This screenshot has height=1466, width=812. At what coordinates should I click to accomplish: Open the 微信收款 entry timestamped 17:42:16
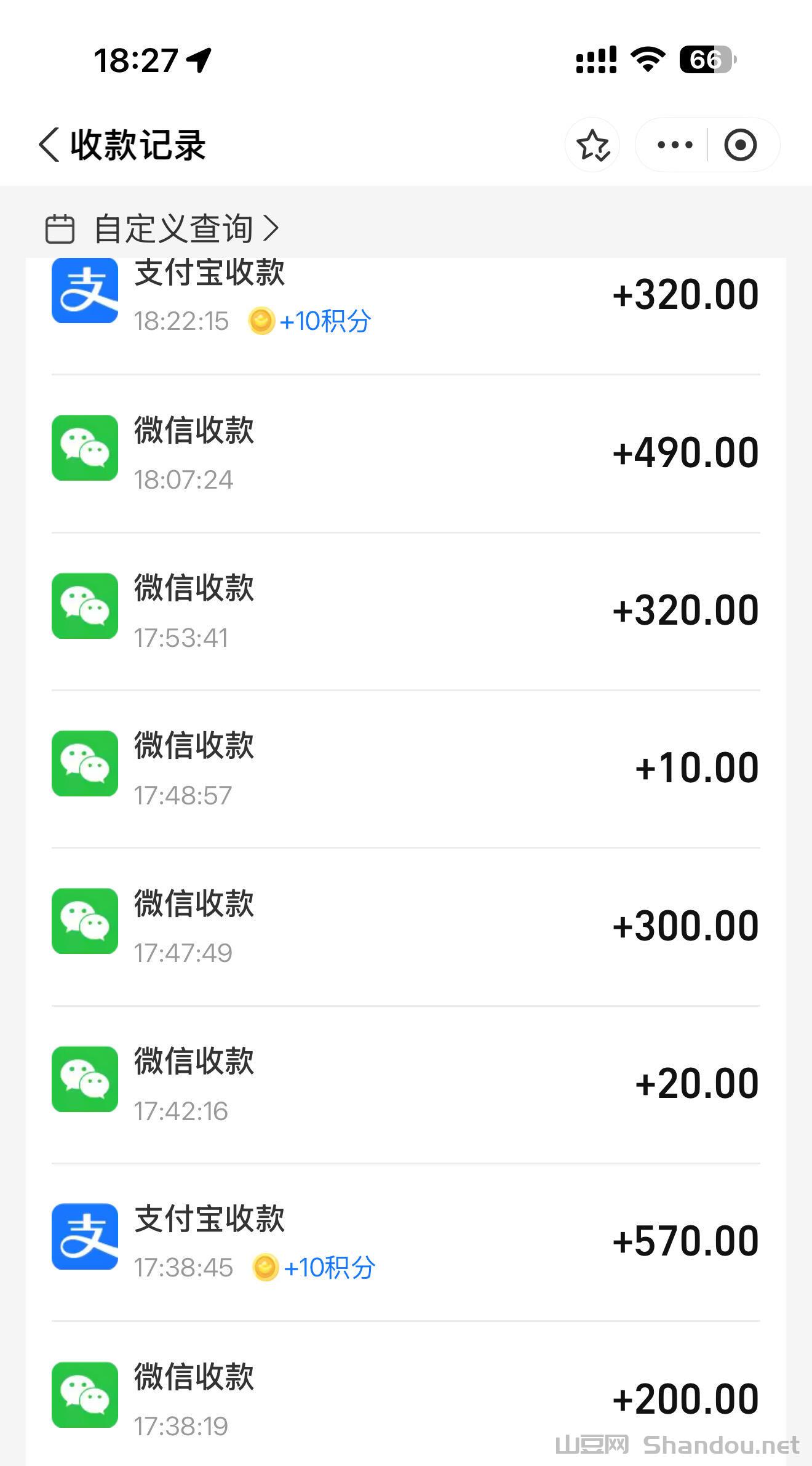pyautogui.click(x=406, y=1080)
